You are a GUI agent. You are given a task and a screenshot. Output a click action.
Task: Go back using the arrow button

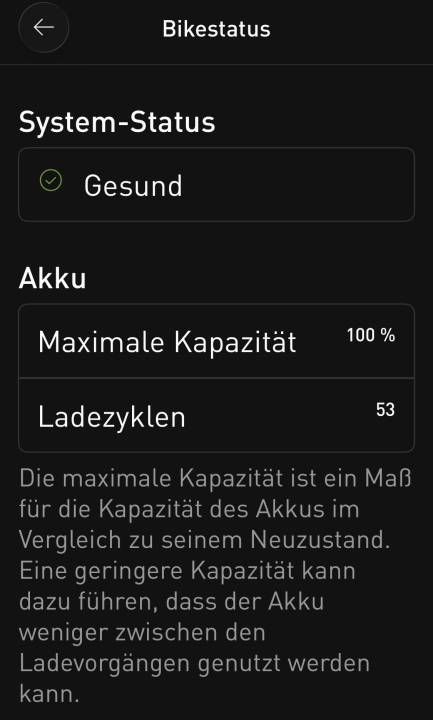point(44,28)
